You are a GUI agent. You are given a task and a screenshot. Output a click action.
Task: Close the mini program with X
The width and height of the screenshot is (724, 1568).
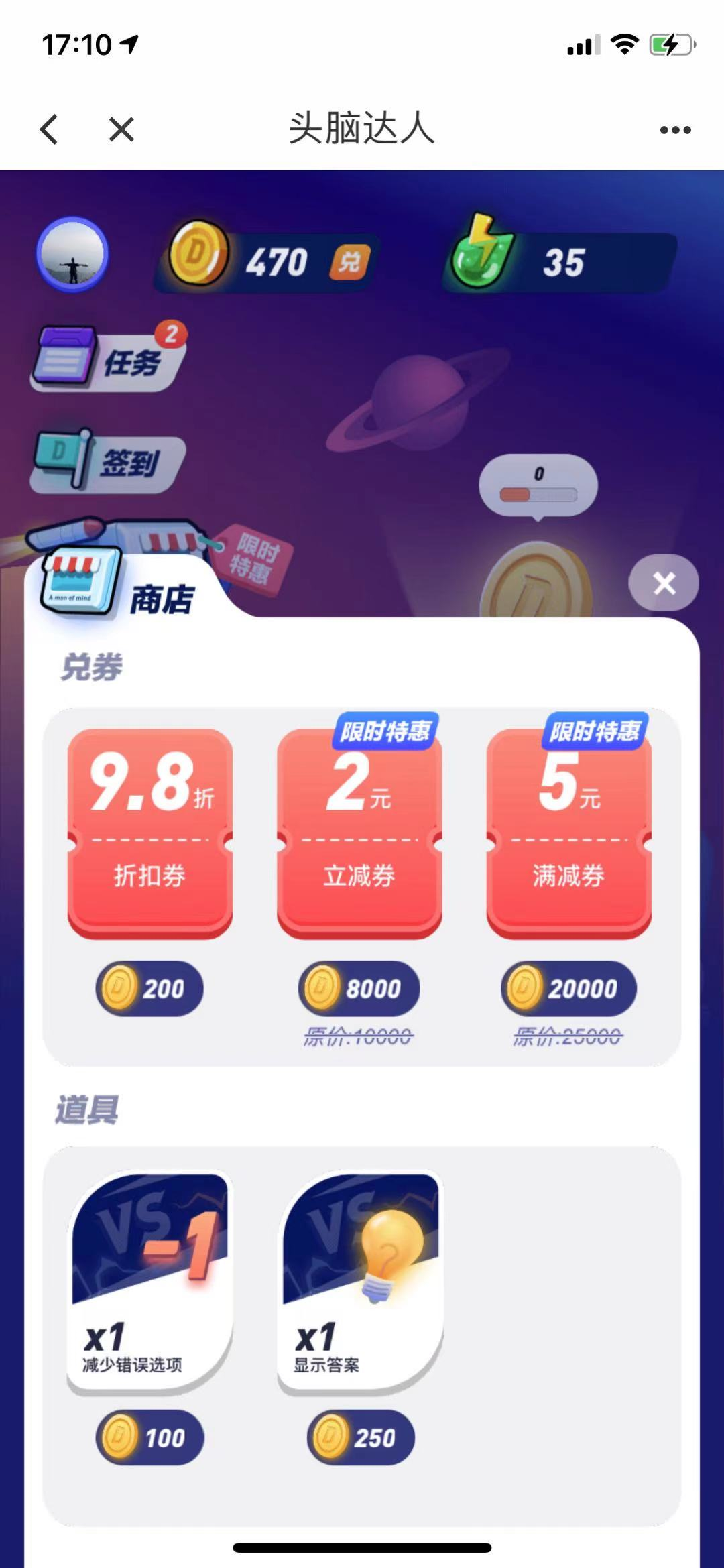(121, 129)
